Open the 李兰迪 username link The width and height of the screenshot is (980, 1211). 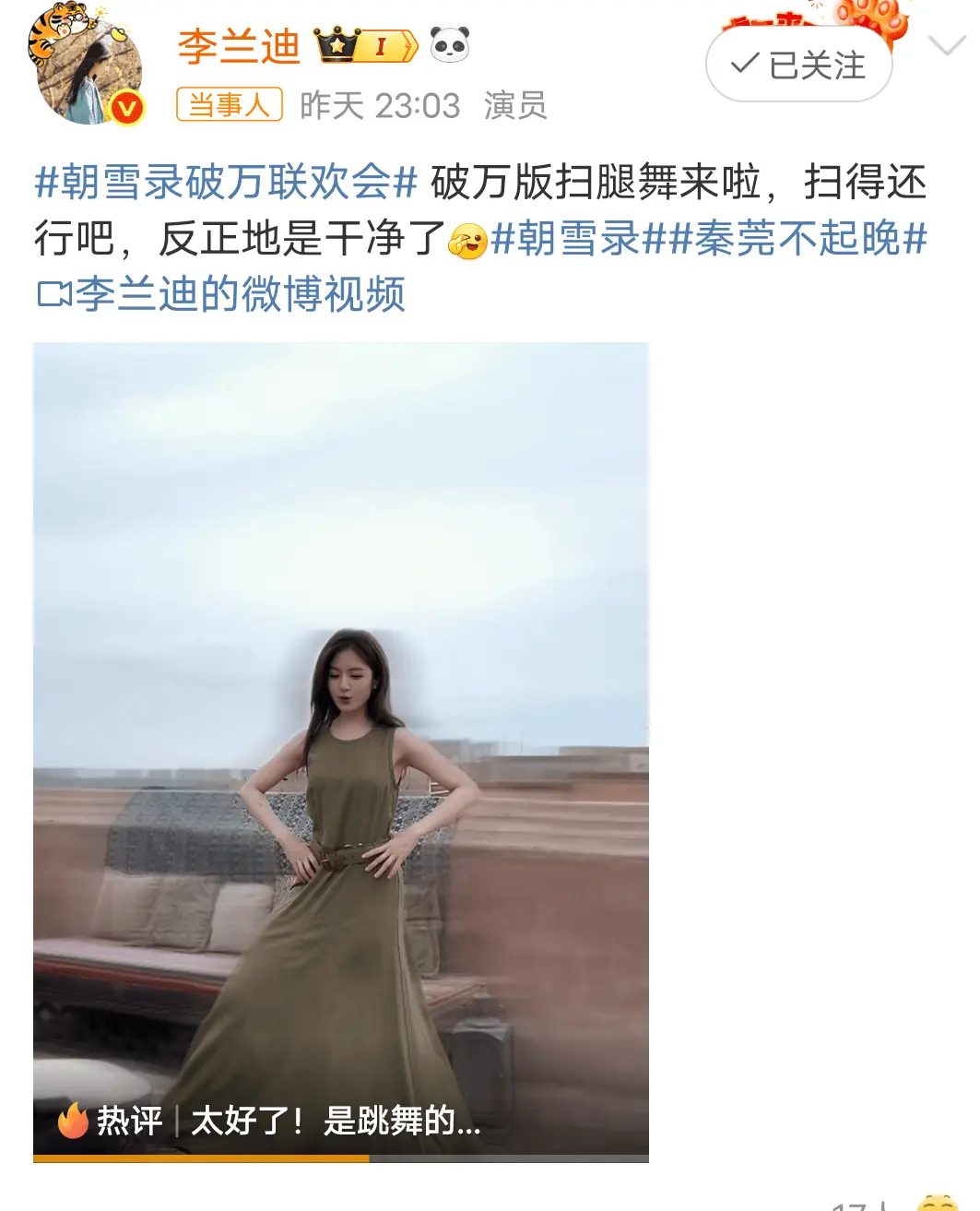[x=239, y=46]
